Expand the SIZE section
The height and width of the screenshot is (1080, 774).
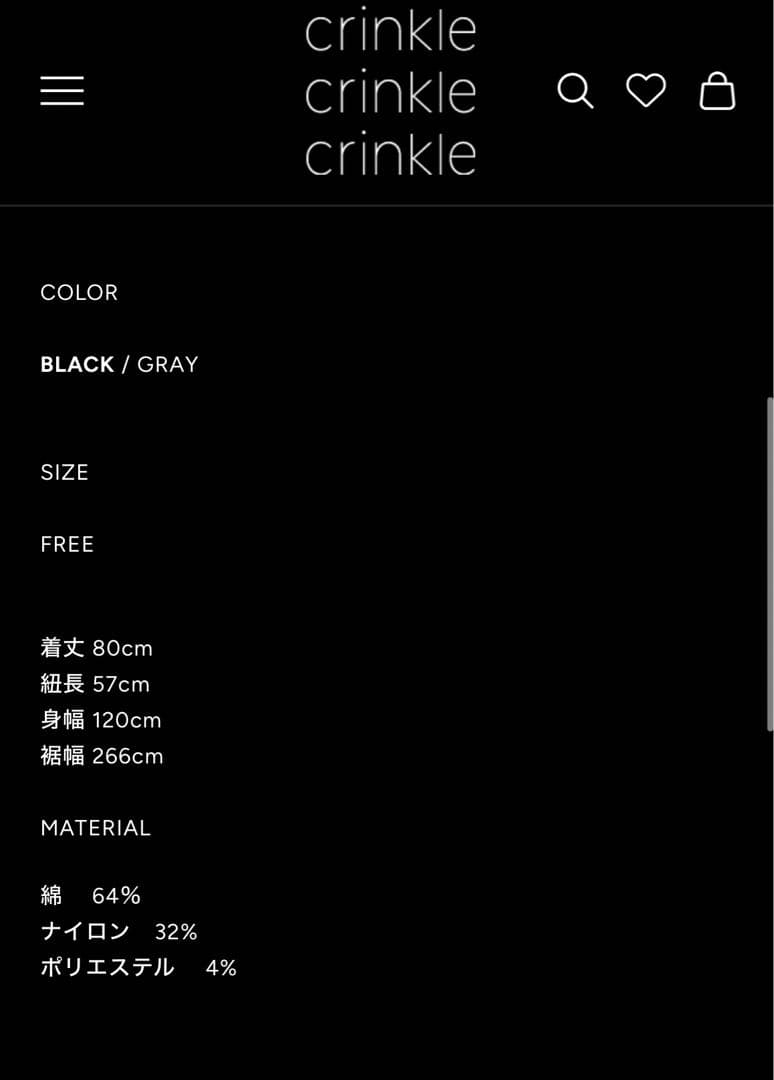pos(64,472)
